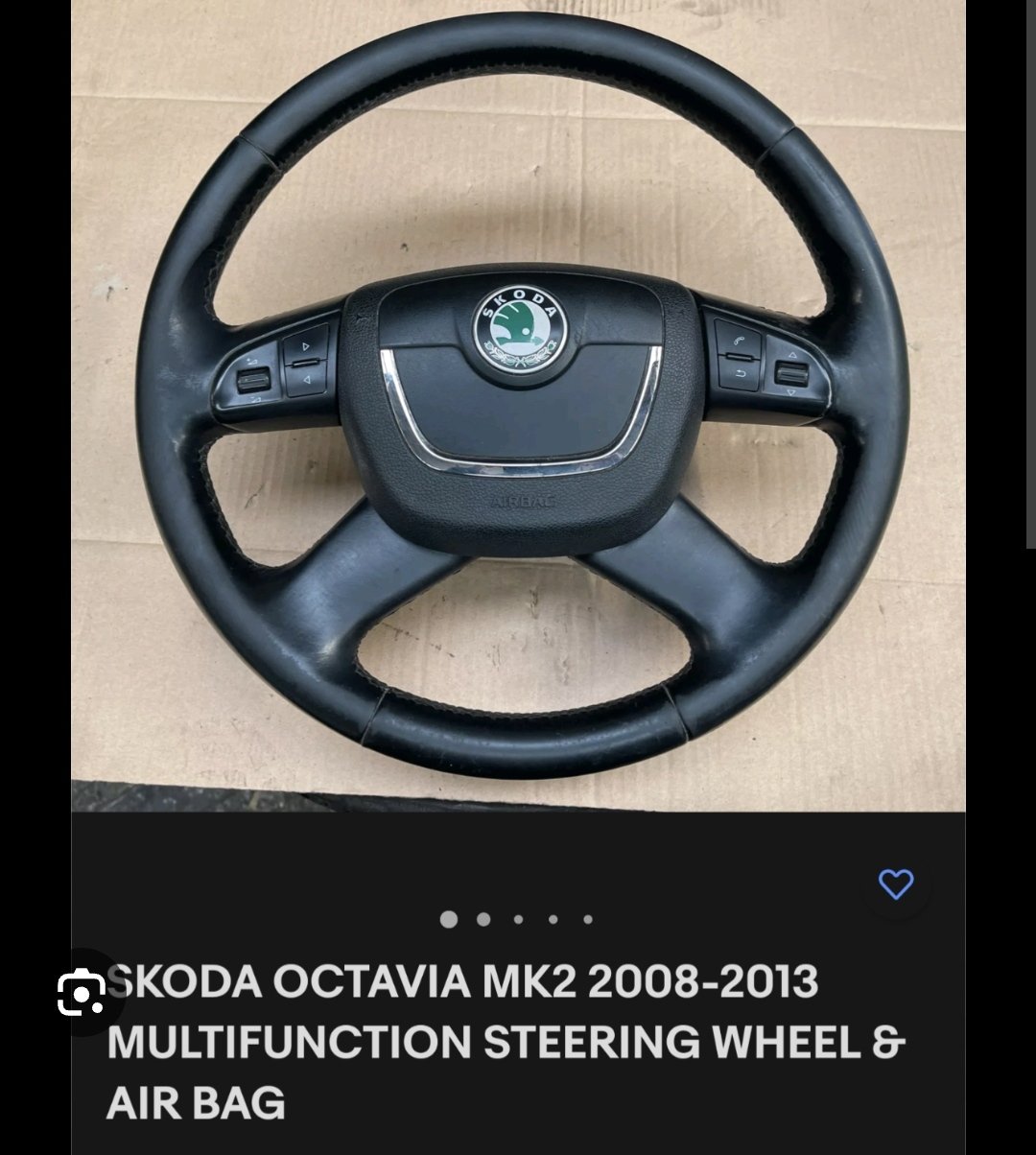Toggle the listing favorite with the heart

tap(896, 884)
